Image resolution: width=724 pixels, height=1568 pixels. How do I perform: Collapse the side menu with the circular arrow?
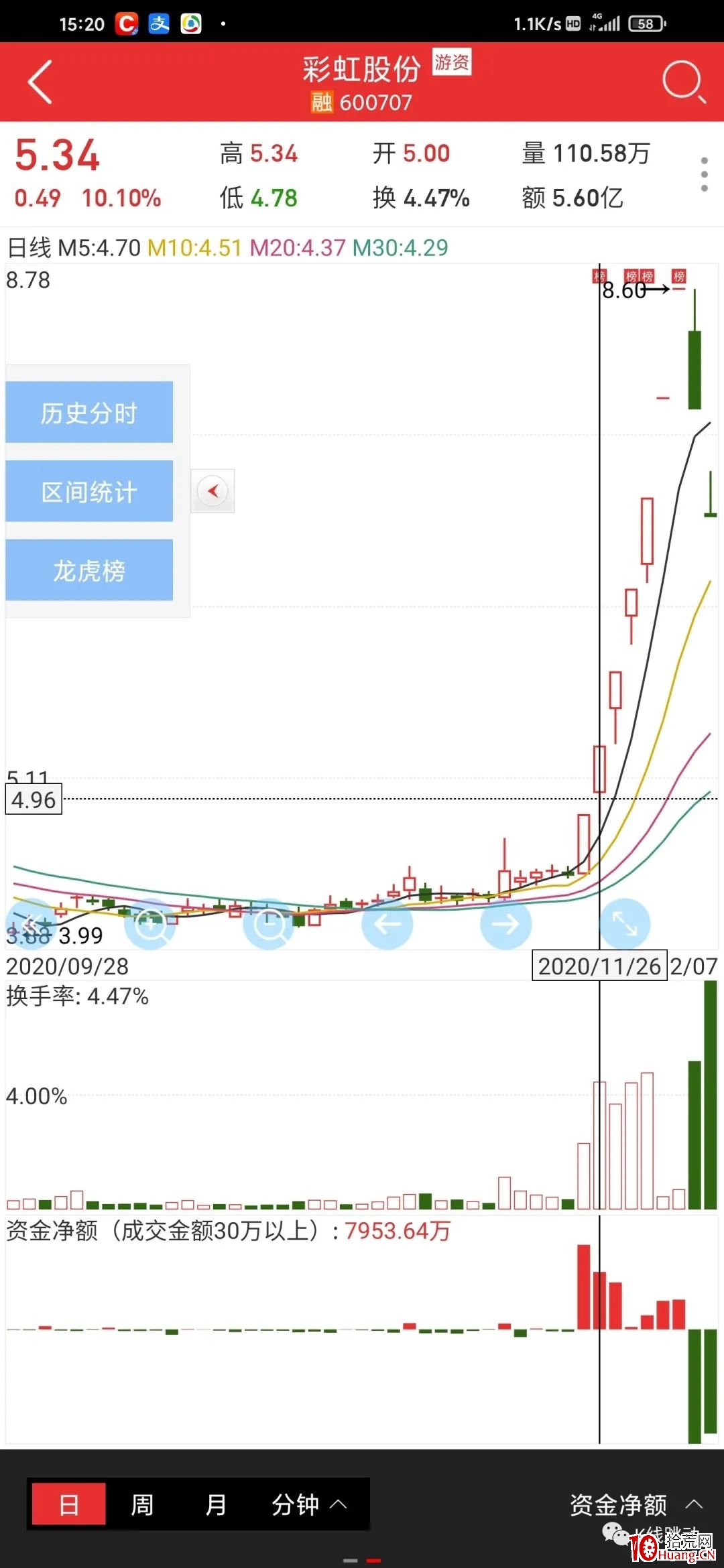213,491
